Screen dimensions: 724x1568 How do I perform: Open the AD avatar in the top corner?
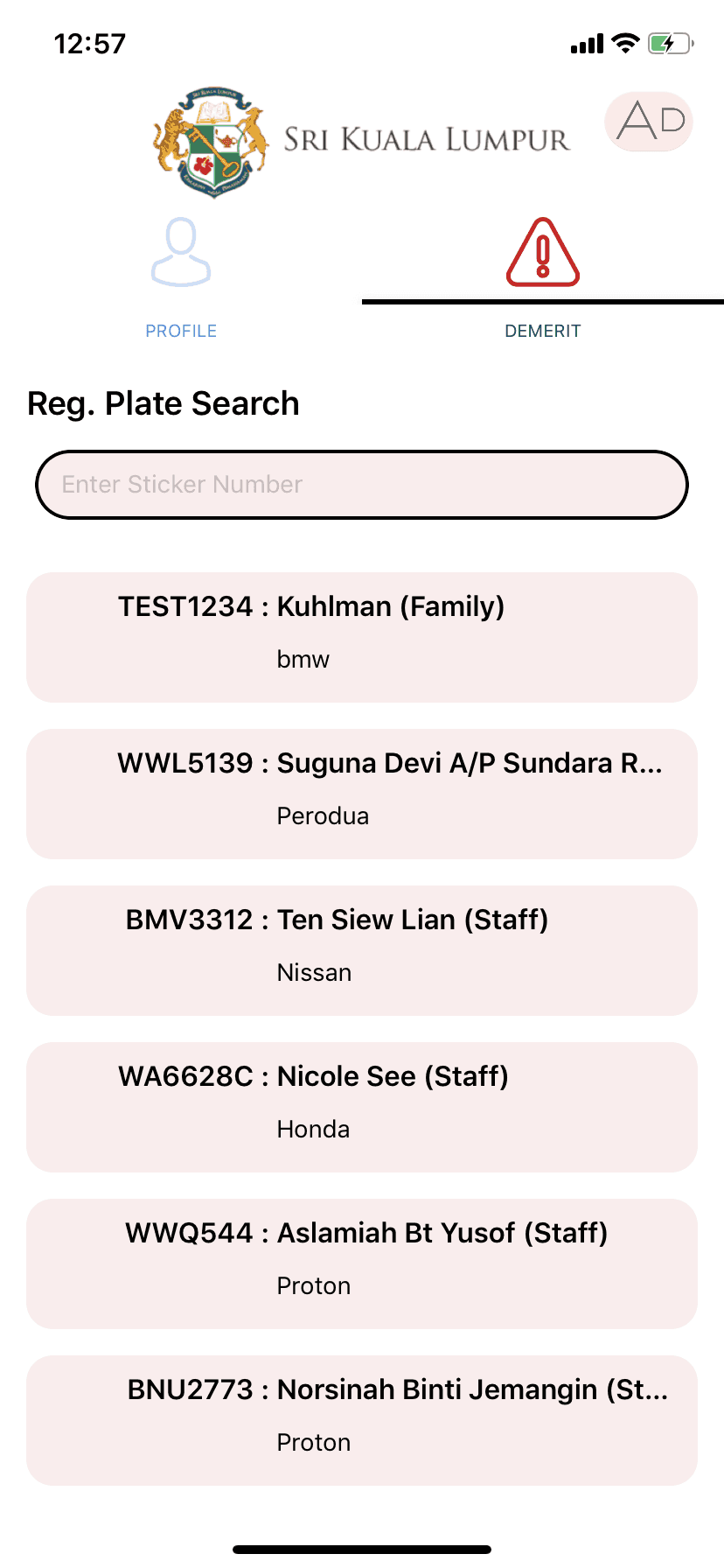click(648, 122)
